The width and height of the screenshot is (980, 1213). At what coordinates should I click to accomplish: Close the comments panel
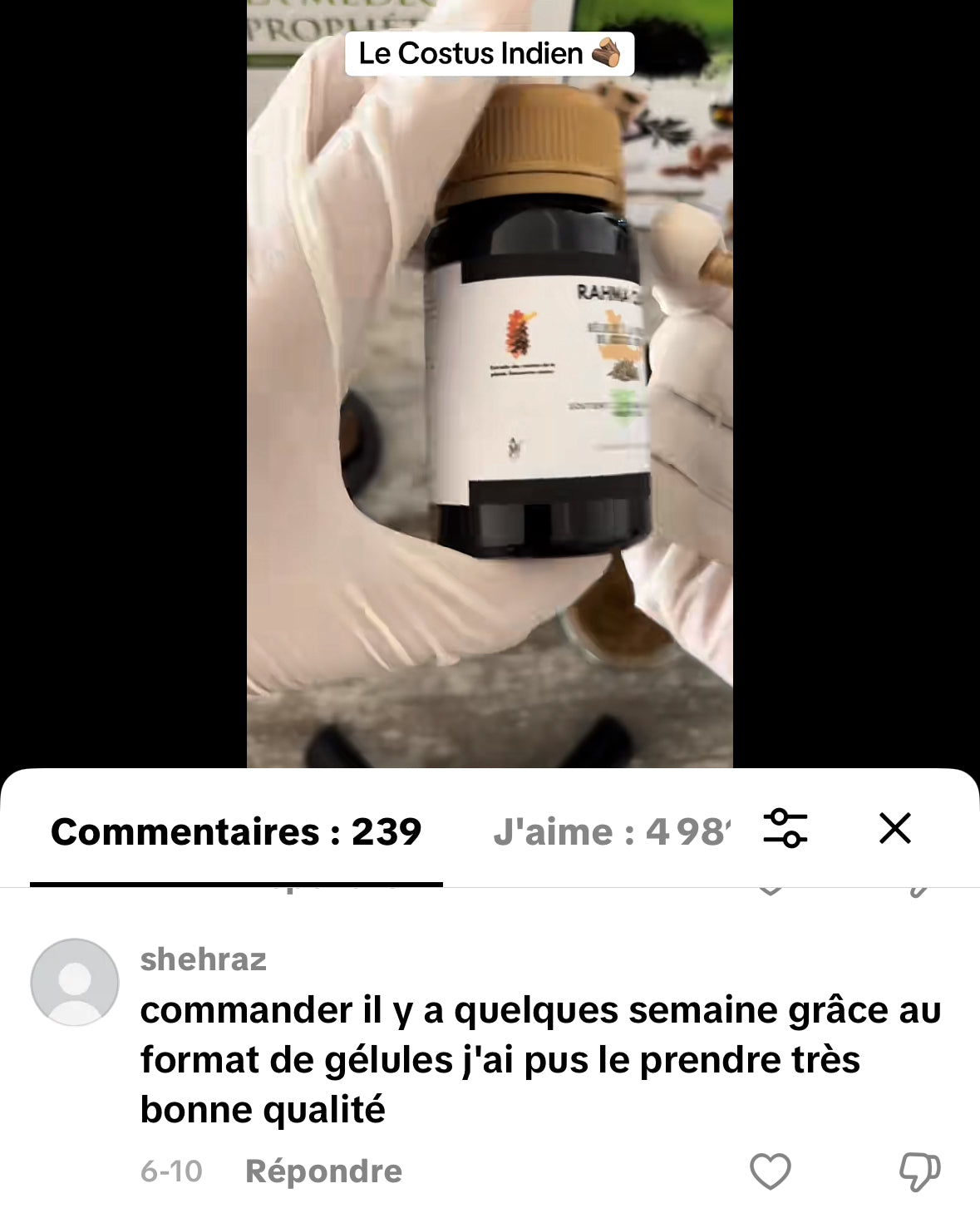tap(894, 828)
